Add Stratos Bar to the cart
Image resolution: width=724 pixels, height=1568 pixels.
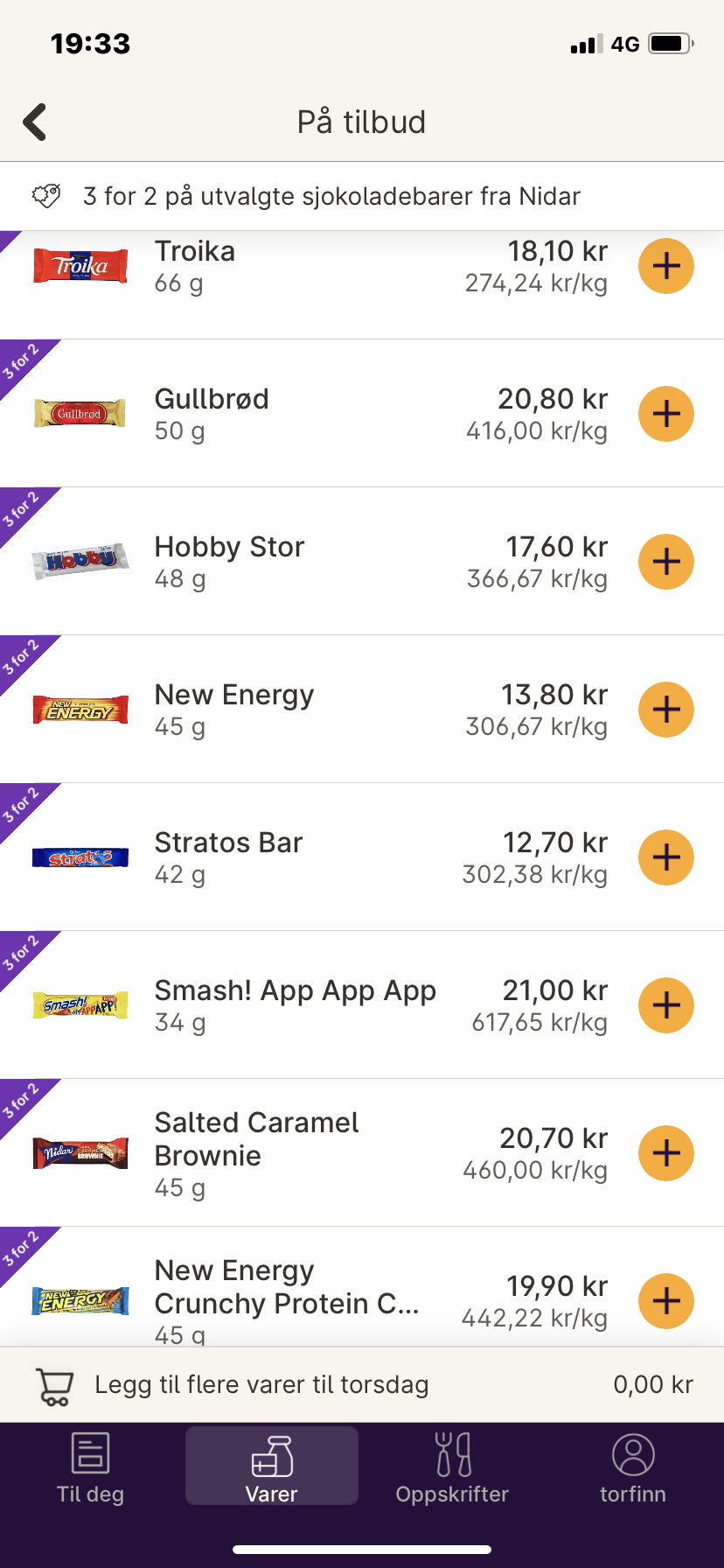666,857
